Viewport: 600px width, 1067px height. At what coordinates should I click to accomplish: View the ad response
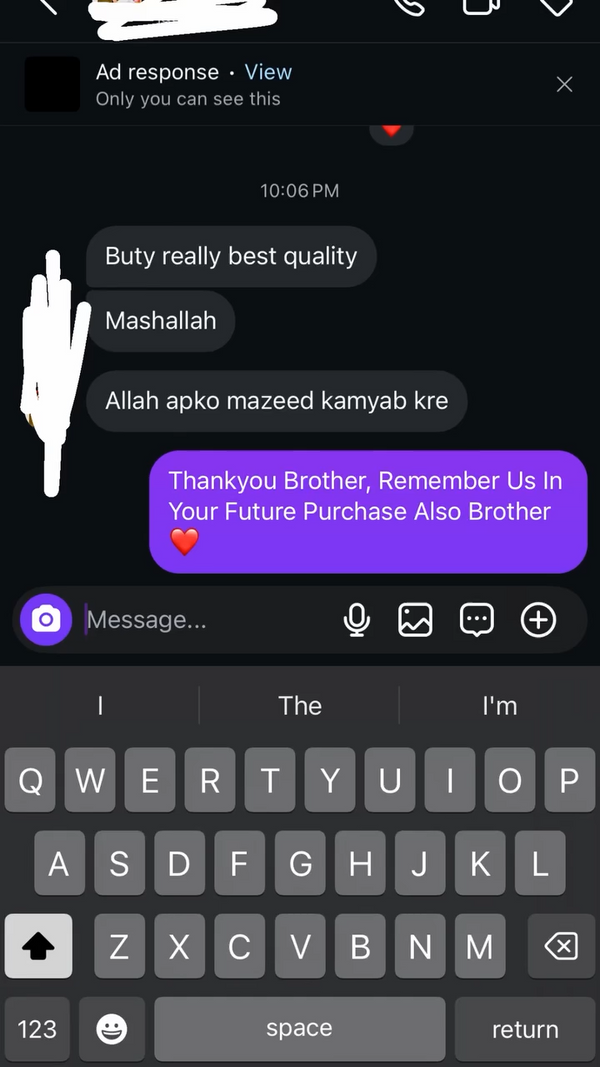[268, 72]
